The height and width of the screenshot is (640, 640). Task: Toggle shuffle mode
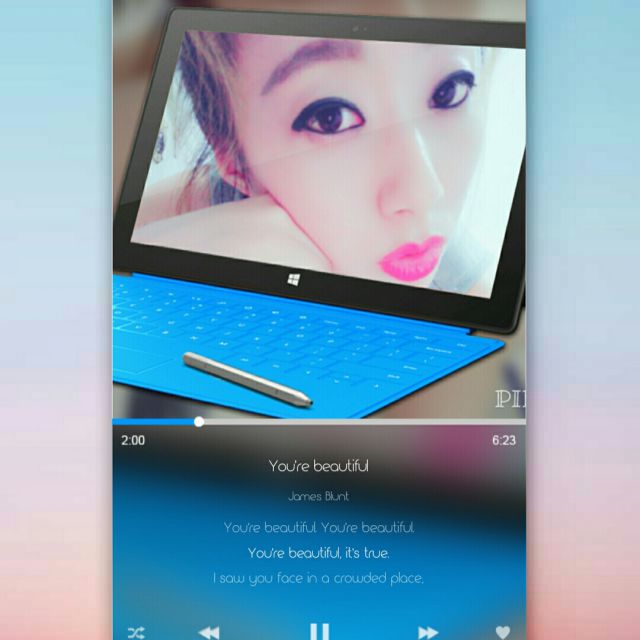click(136, 632)
